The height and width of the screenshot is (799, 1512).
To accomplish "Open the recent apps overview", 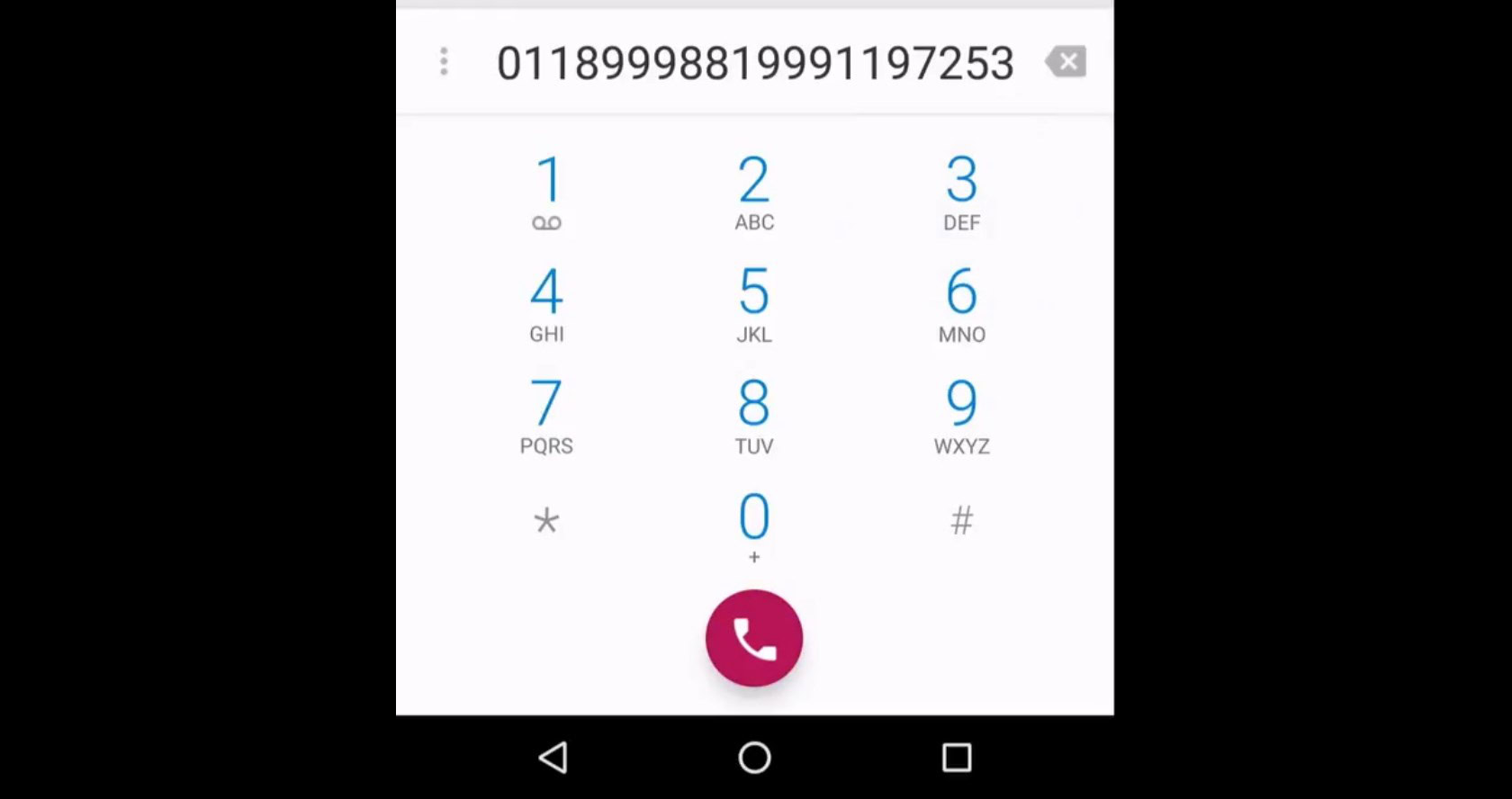I will (957, 758).
